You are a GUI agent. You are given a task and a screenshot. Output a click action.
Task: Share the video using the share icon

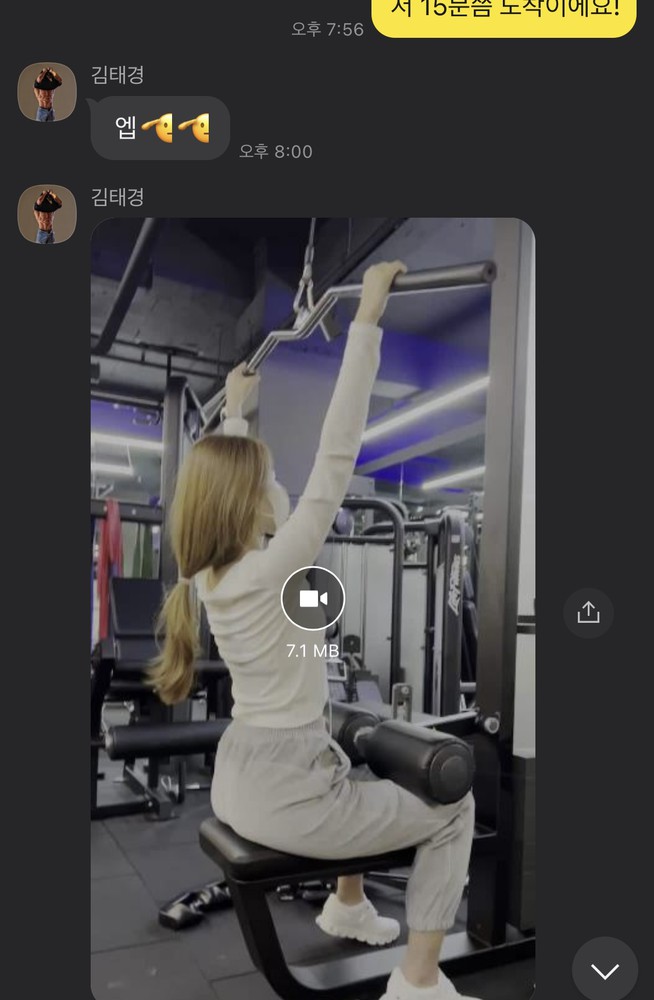pos(588,612)
